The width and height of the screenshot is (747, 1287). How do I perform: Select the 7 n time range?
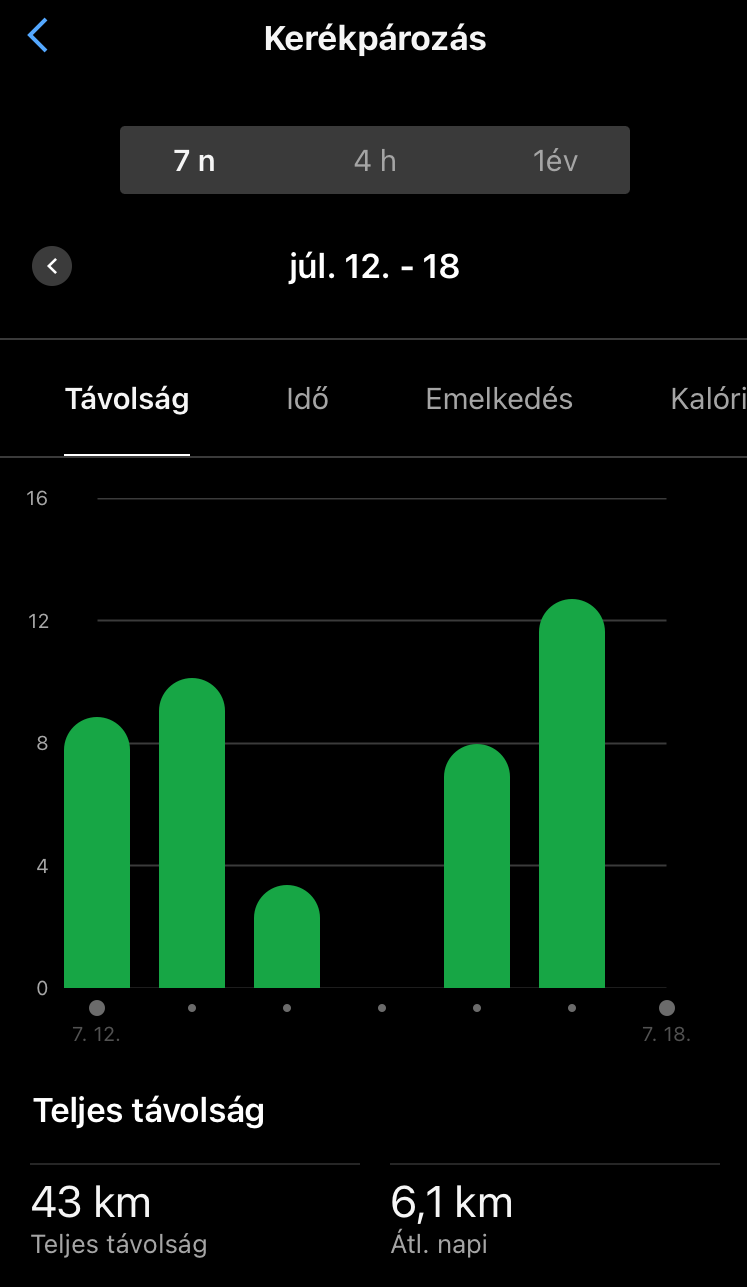(x=195, y=160)
